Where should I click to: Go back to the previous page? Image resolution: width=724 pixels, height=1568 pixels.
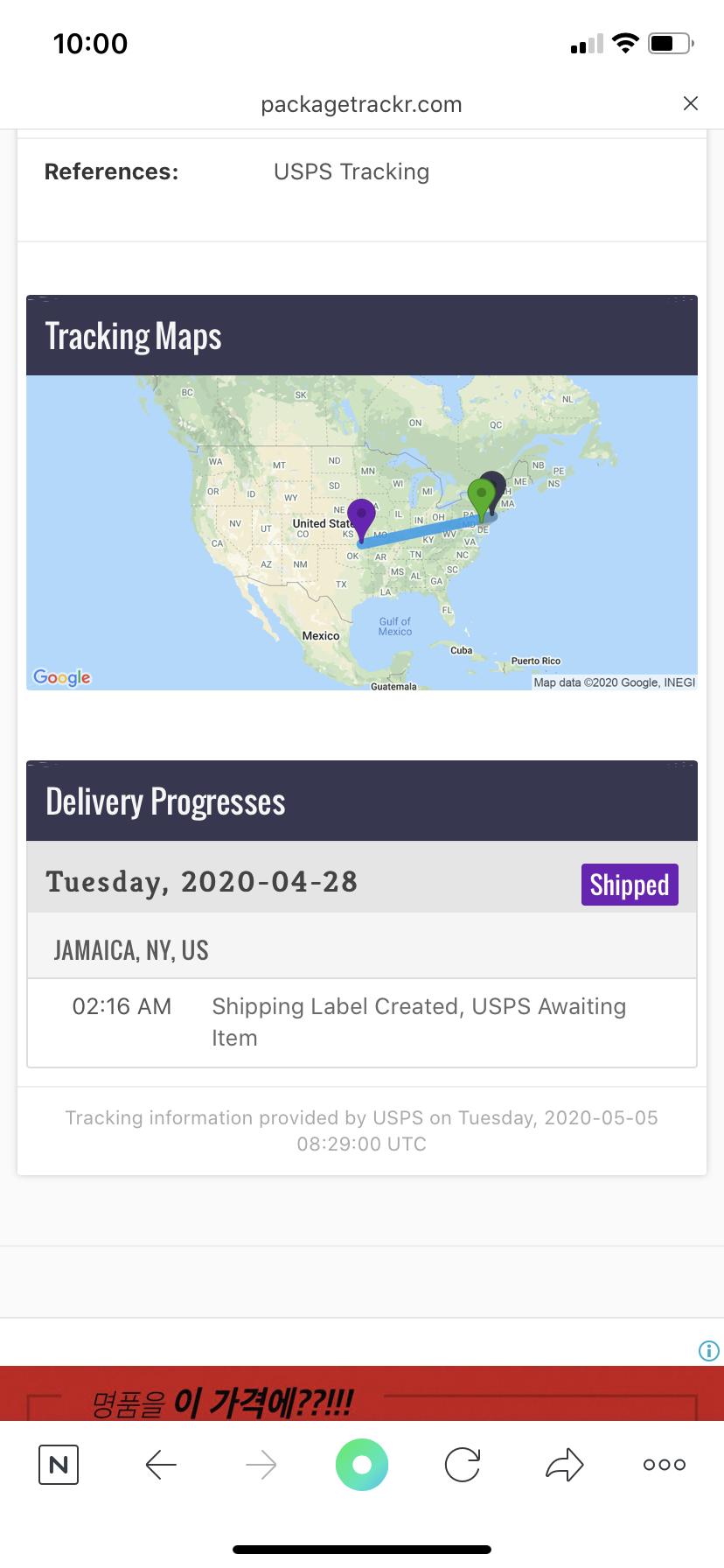pos(161,1465)
